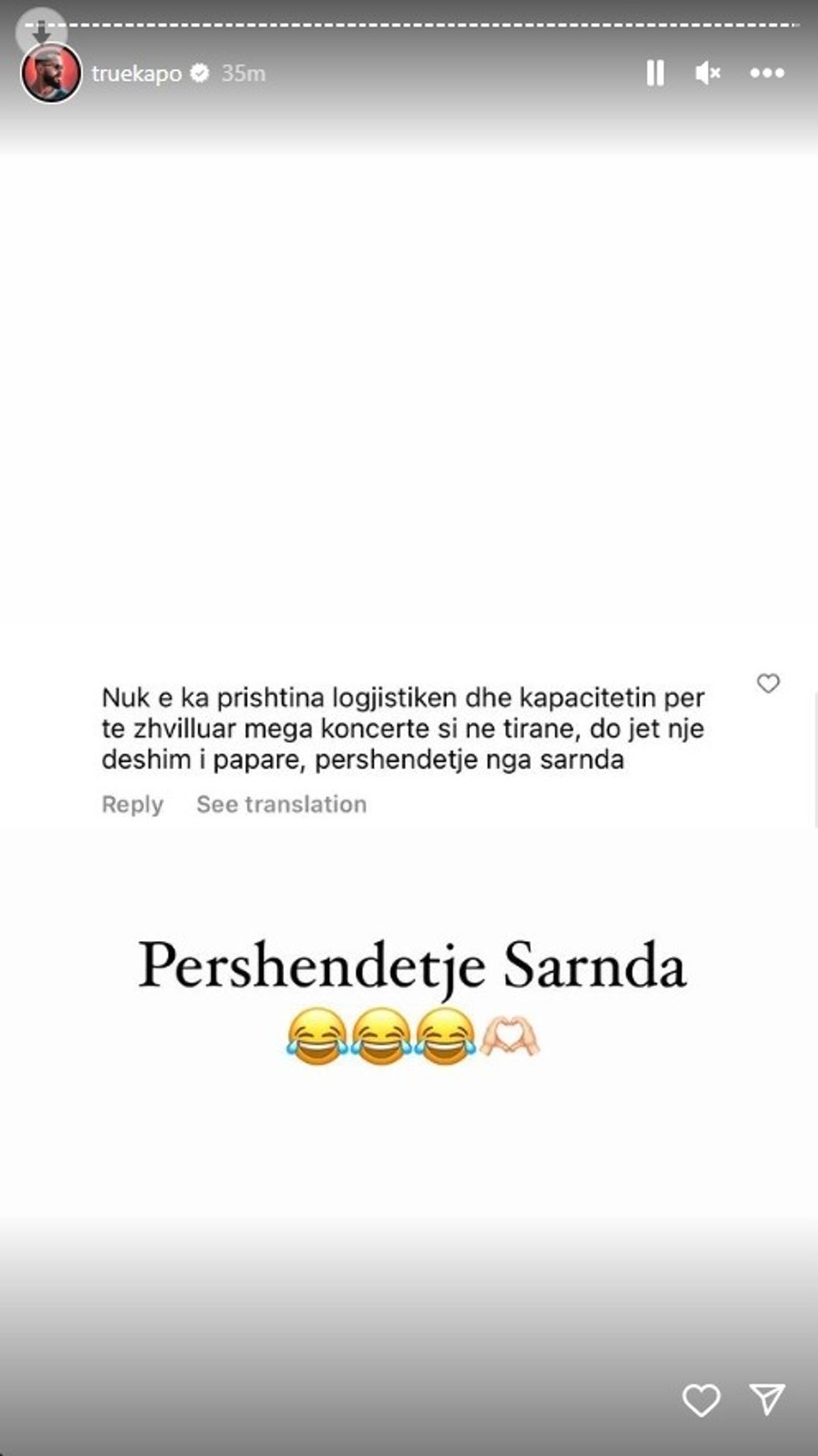The width and height of the screenshot is (818, 1456).
Task: Open truekapo's profile picture
Action: point(51,73)
